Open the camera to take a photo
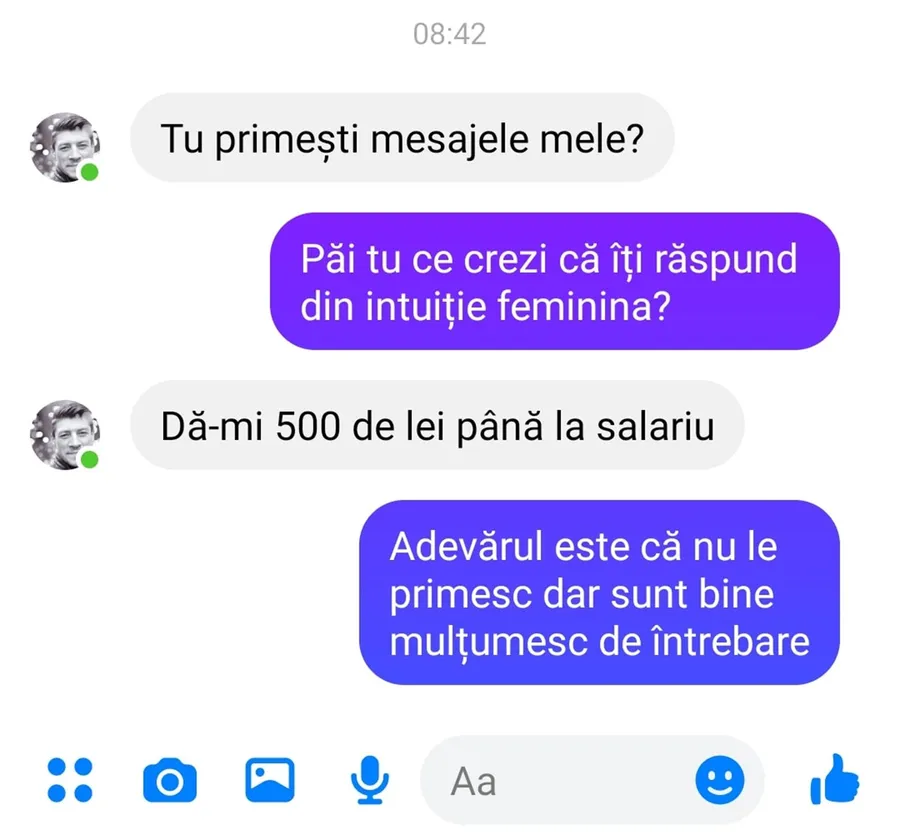900x840 pixels. 170,780
